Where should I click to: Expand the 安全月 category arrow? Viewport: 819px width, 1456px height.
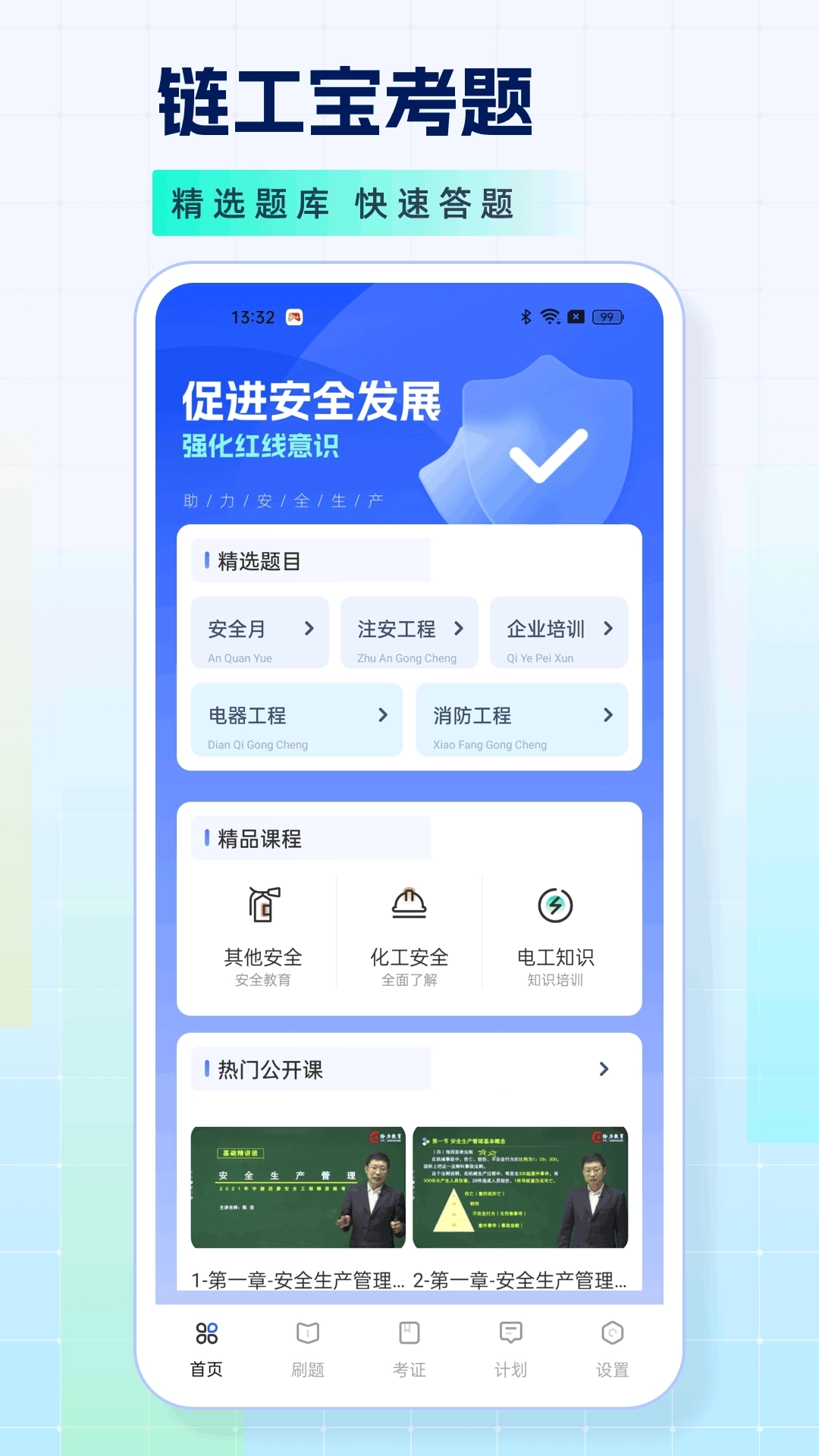(309, 629)
